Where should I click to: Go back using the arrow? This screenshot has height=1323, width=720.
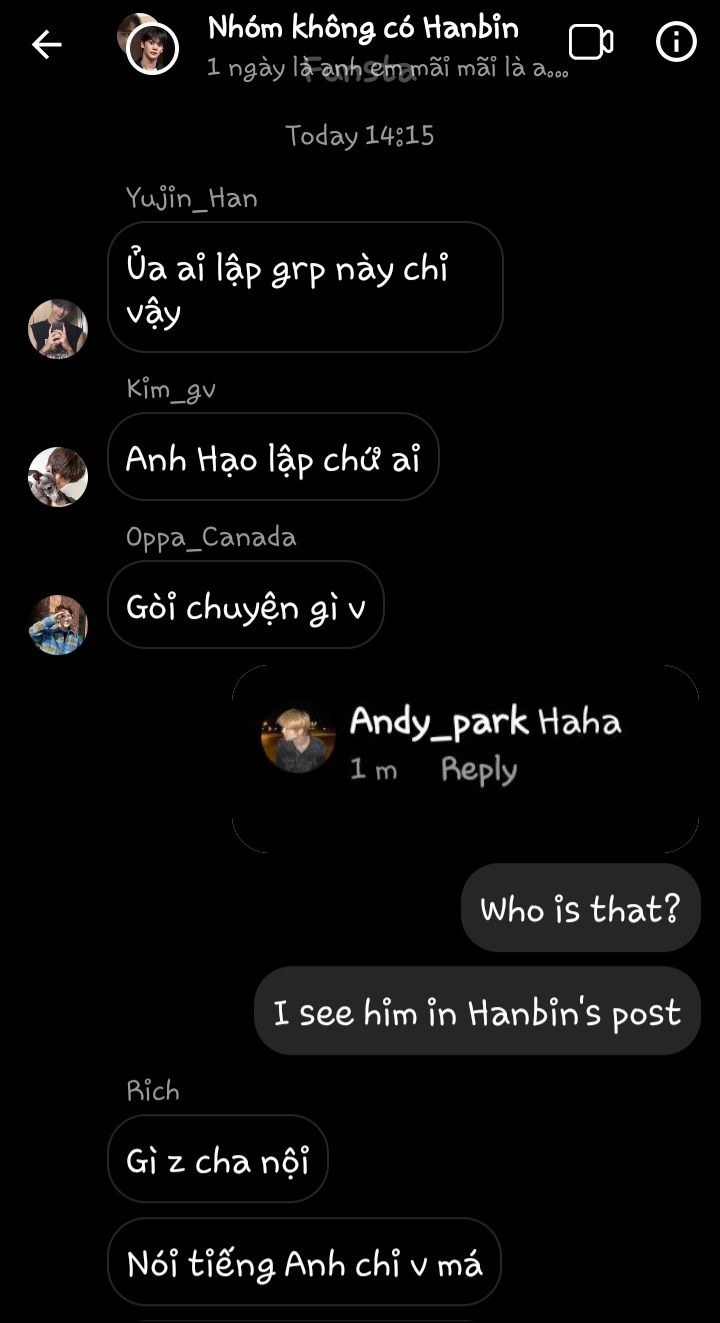click(46, 44)
